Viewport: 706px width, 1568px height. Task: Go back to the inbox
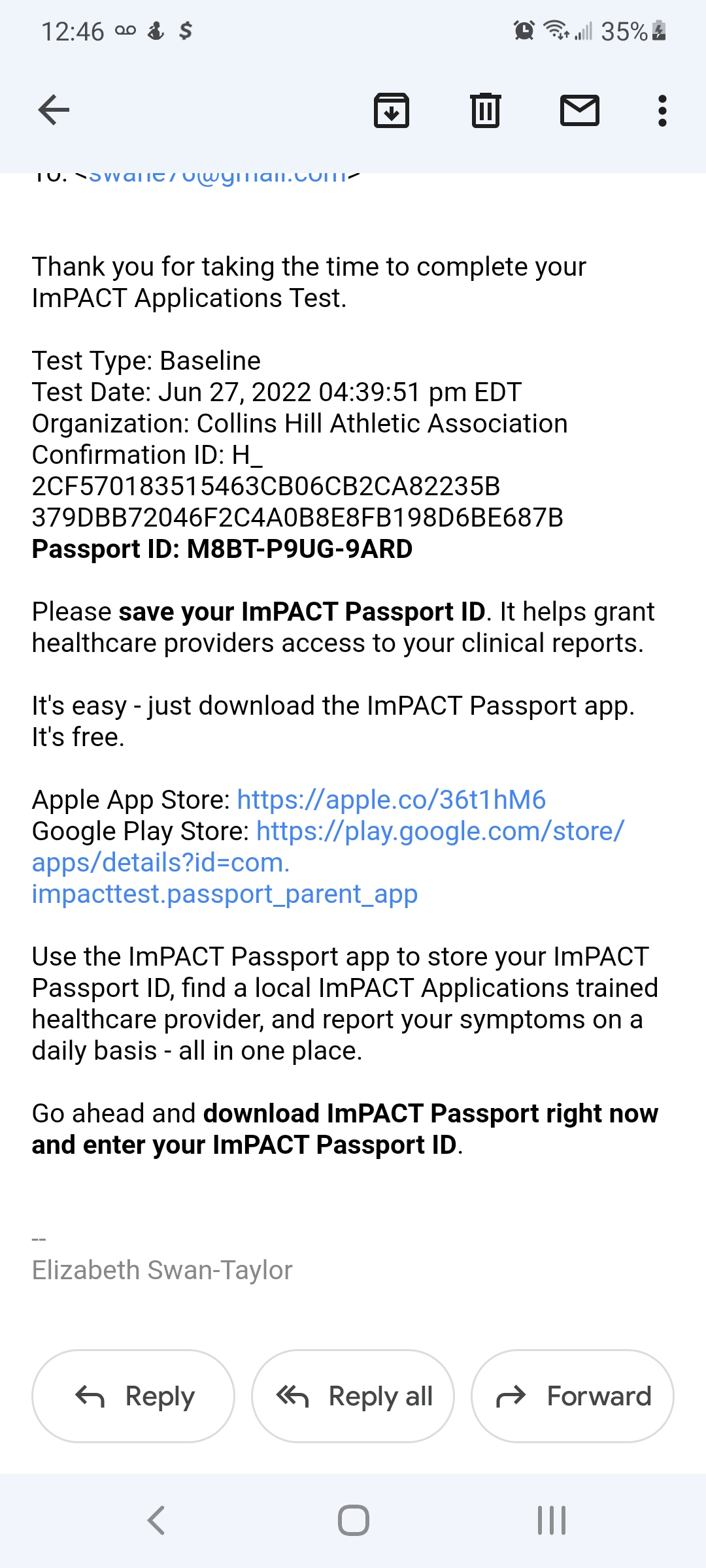click(54, 110)
